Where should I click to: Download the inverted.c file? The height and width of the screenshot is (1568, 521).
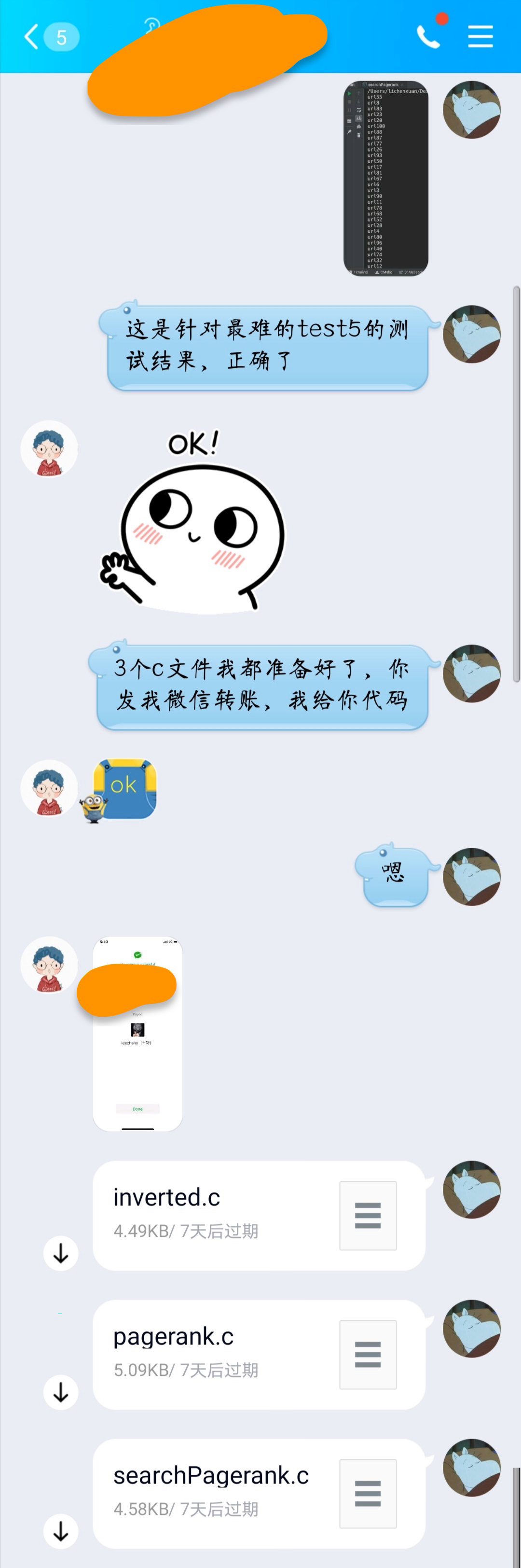click(x=61, y=1253)
